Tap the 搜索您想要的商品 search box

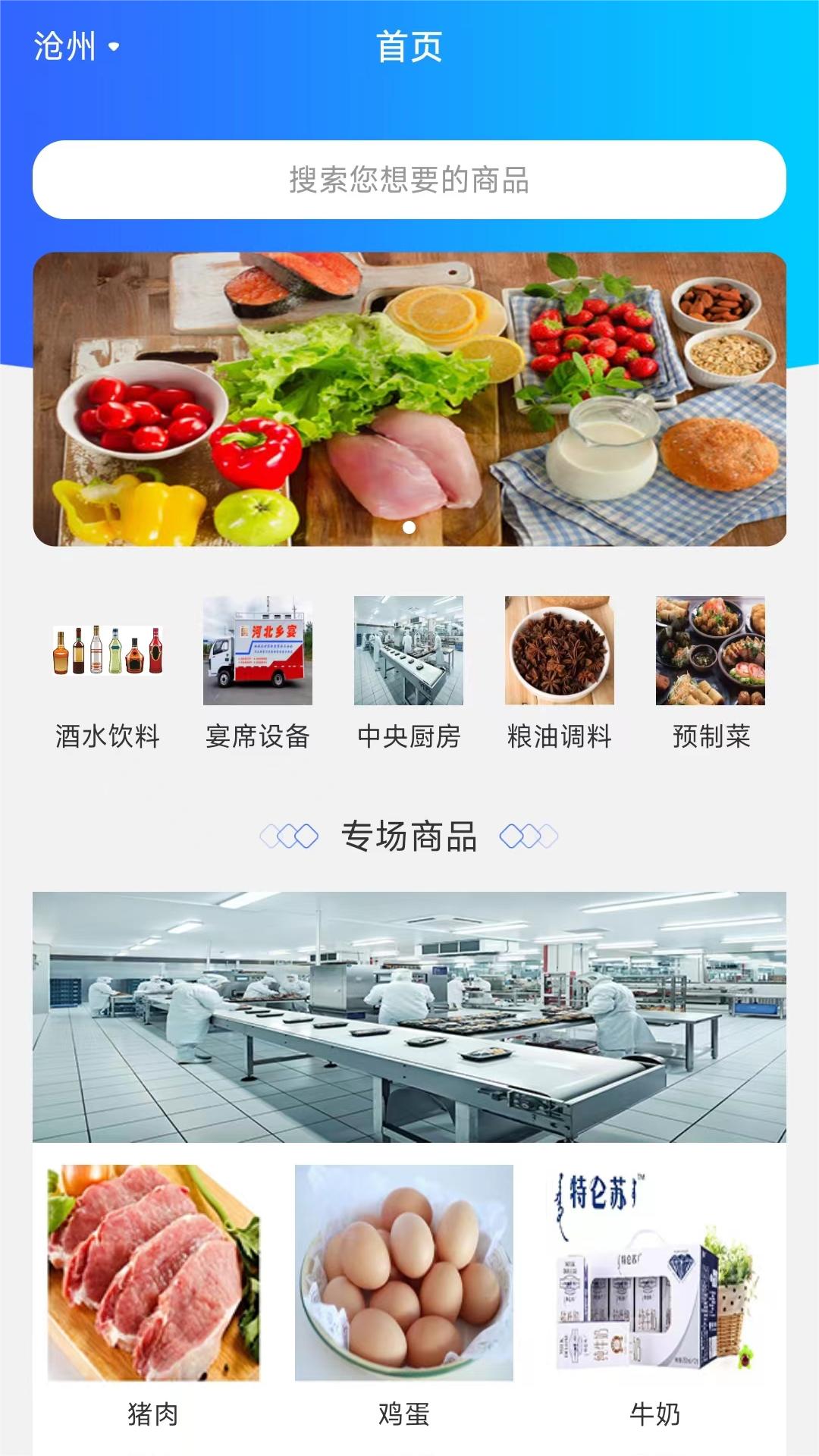(409, 180)
